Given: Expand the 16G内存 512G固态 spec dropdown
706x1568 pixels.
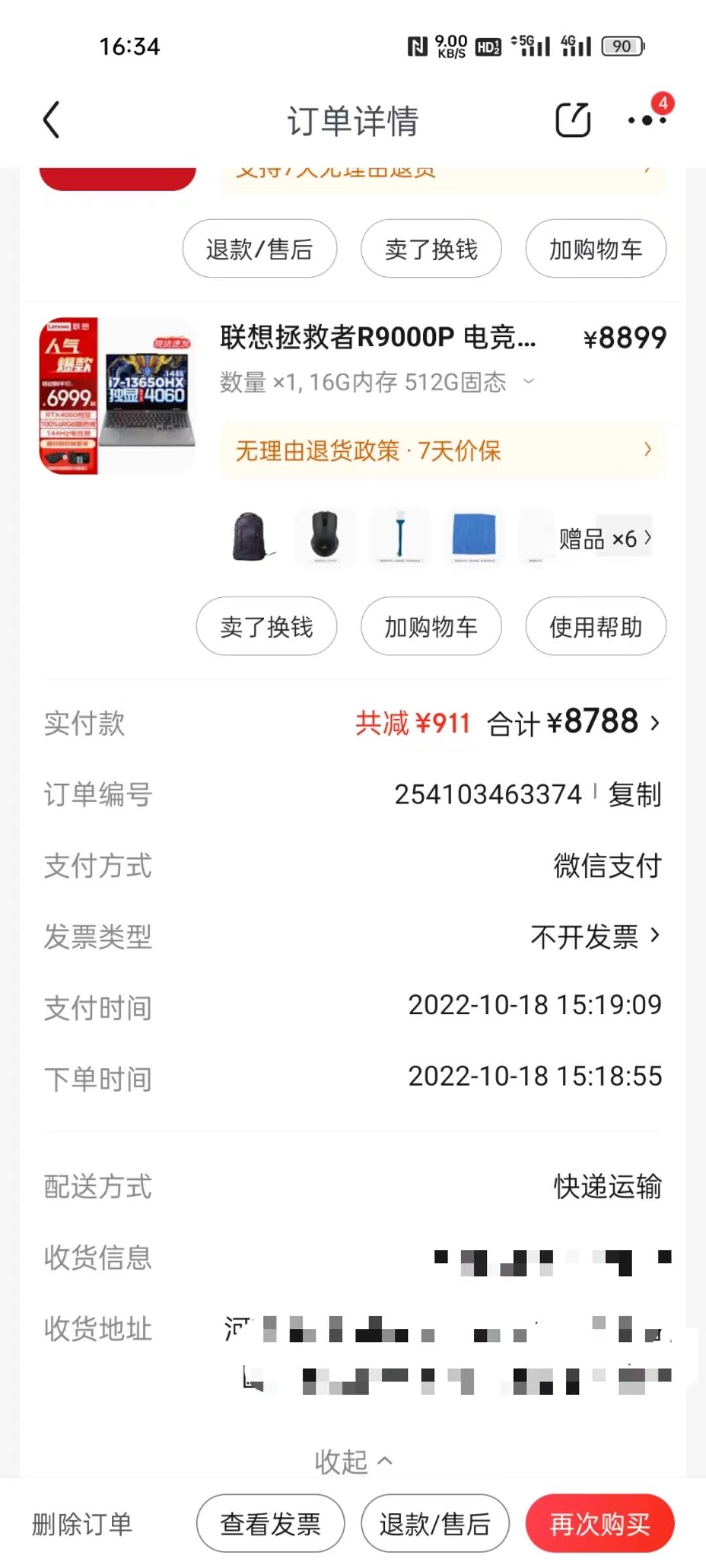Looking at the screenshot, I should 529,382.
